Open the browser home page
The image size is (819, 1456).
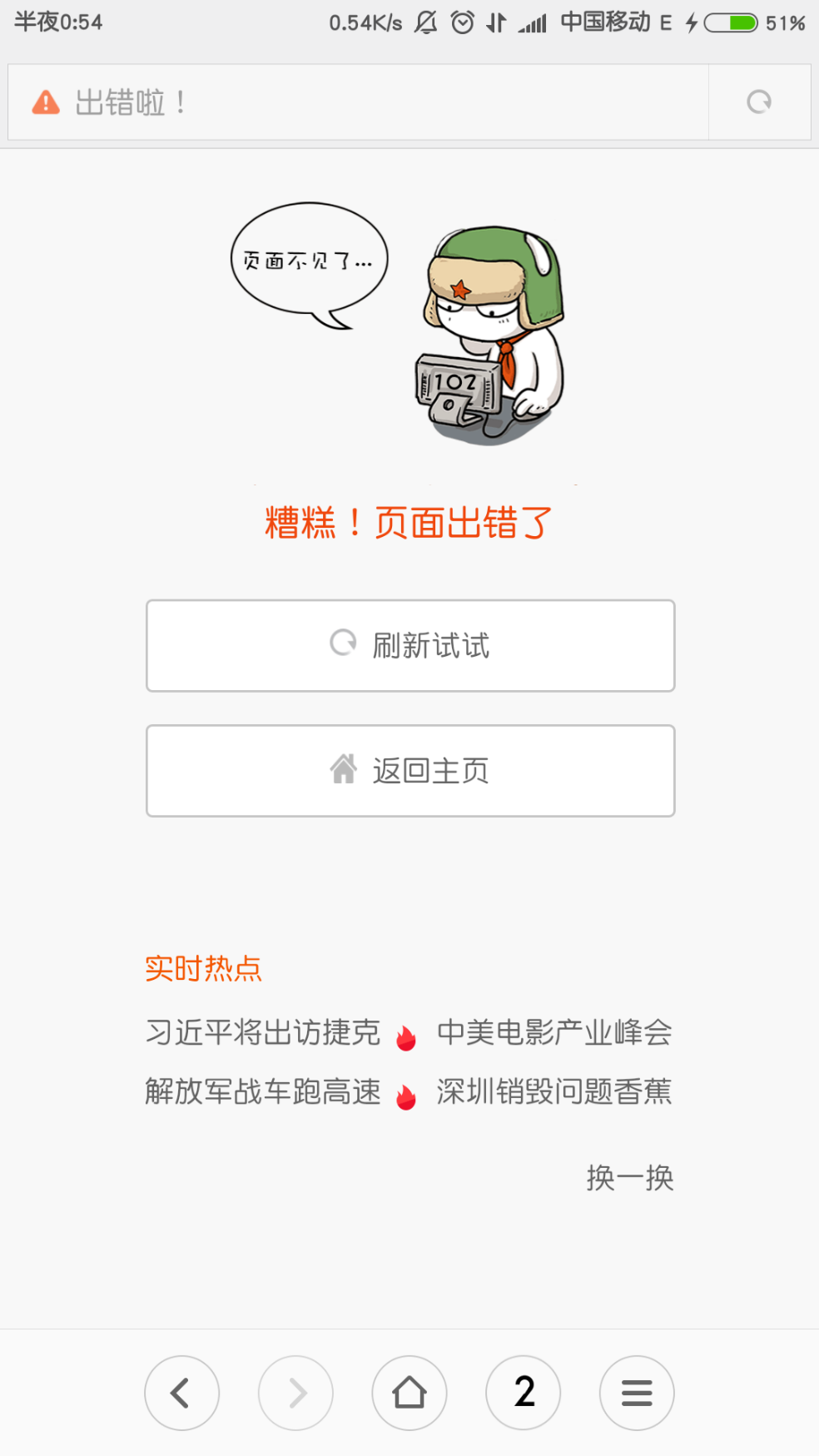409,1393
